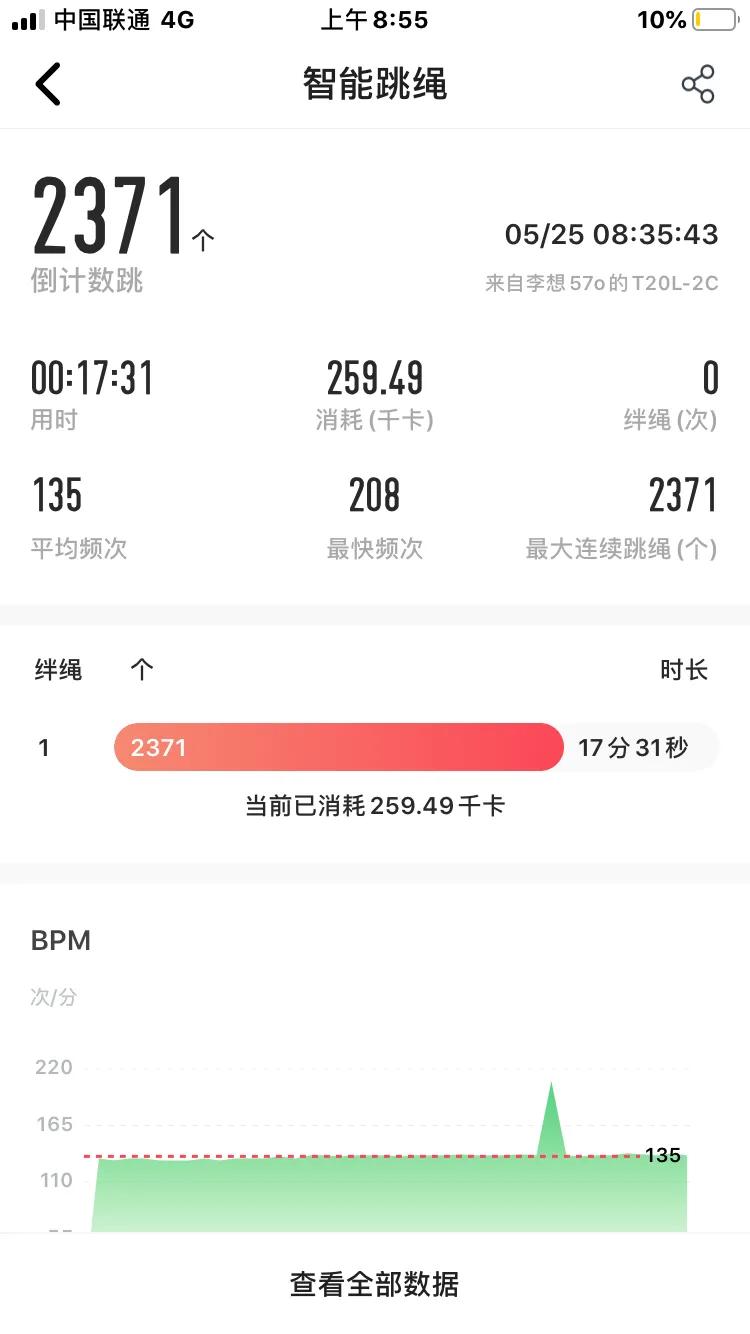
Task: Select the 最快频次 stat value 208
Action: 377,495
